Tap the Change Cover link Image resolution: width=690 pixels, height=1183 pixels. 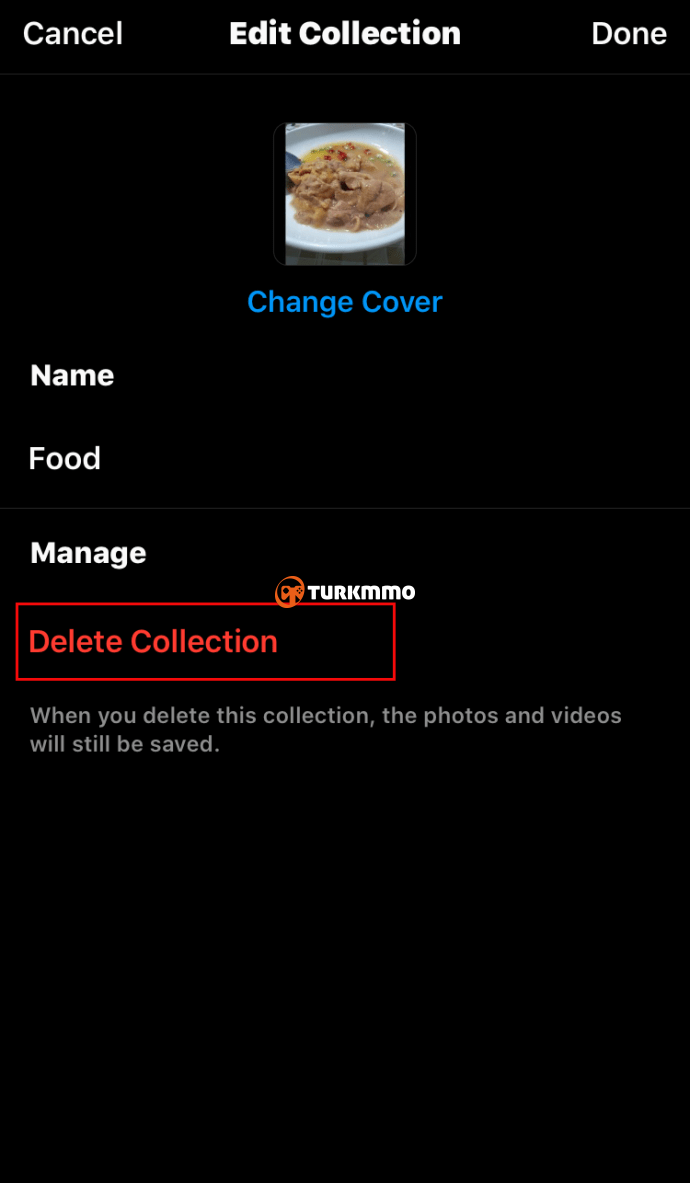point(345,302)
